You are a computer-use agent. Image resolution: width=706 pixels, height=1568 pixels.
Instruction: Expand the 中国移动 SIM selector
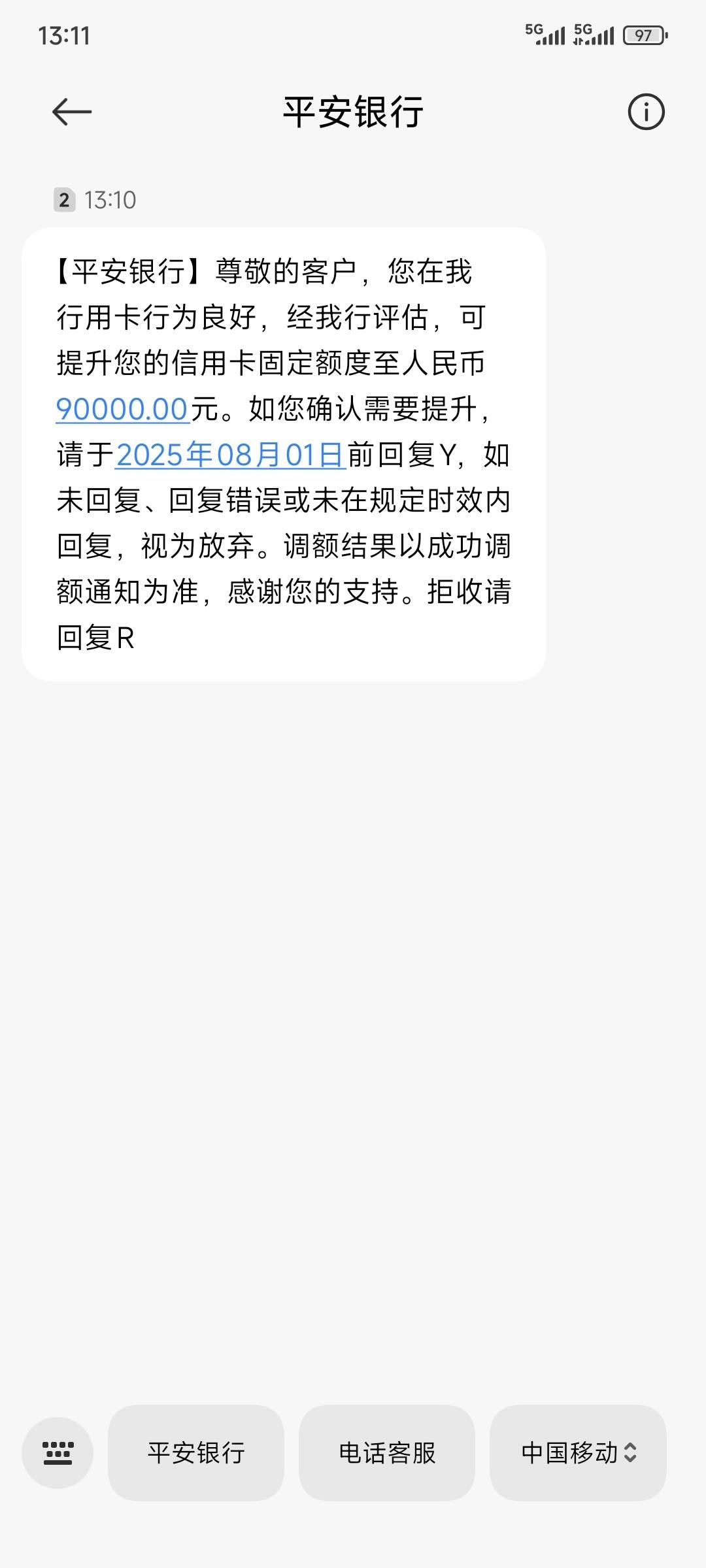tap(578, 1453)
